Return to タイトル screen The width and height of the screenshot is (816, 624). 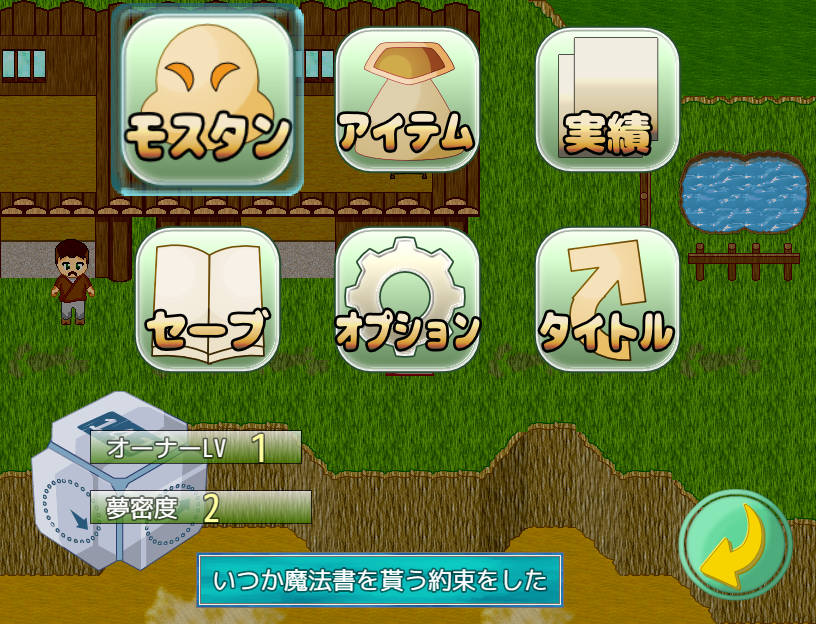point(608,299)
